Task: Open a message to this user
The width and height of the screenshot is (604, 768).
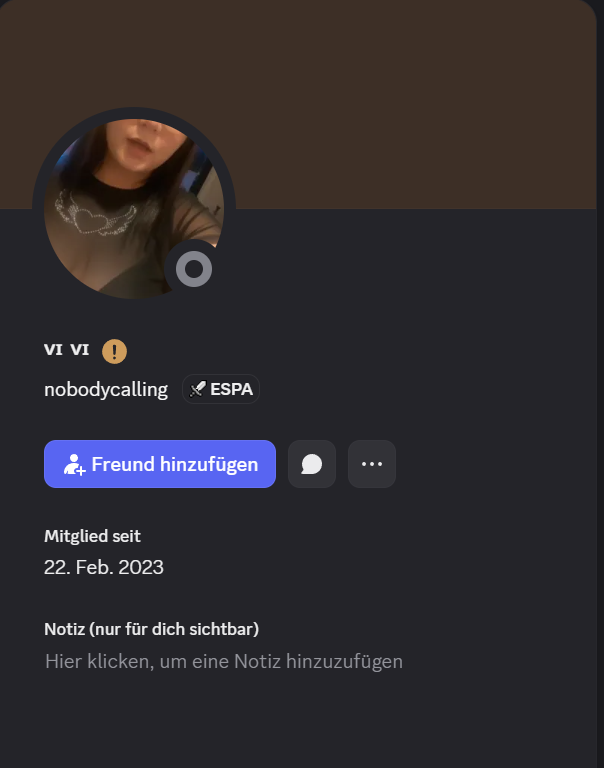Action: pyautogui.click(x=312, y=464)
